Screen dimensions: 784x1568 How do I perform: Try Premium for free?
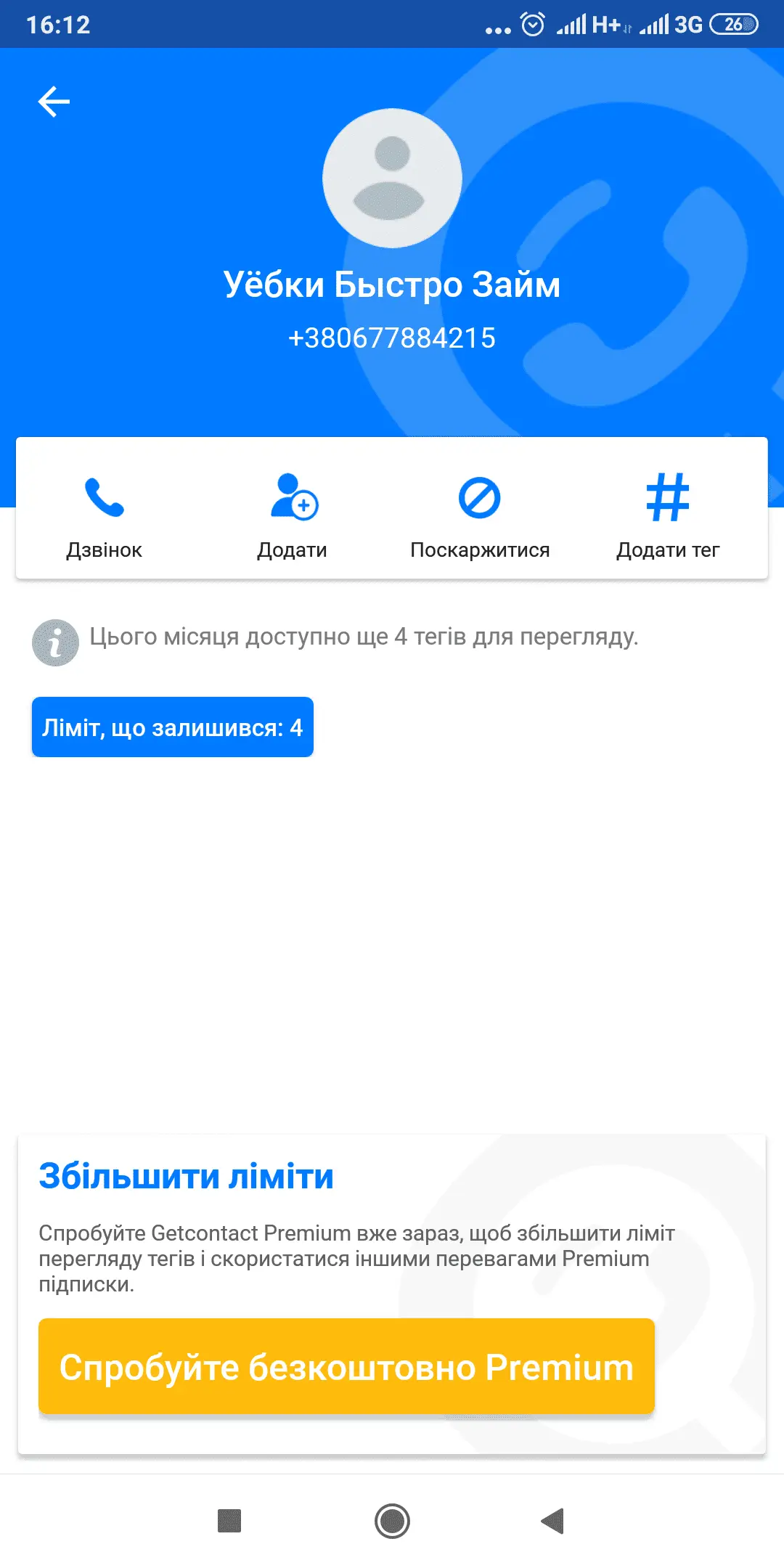[346, 1367]
